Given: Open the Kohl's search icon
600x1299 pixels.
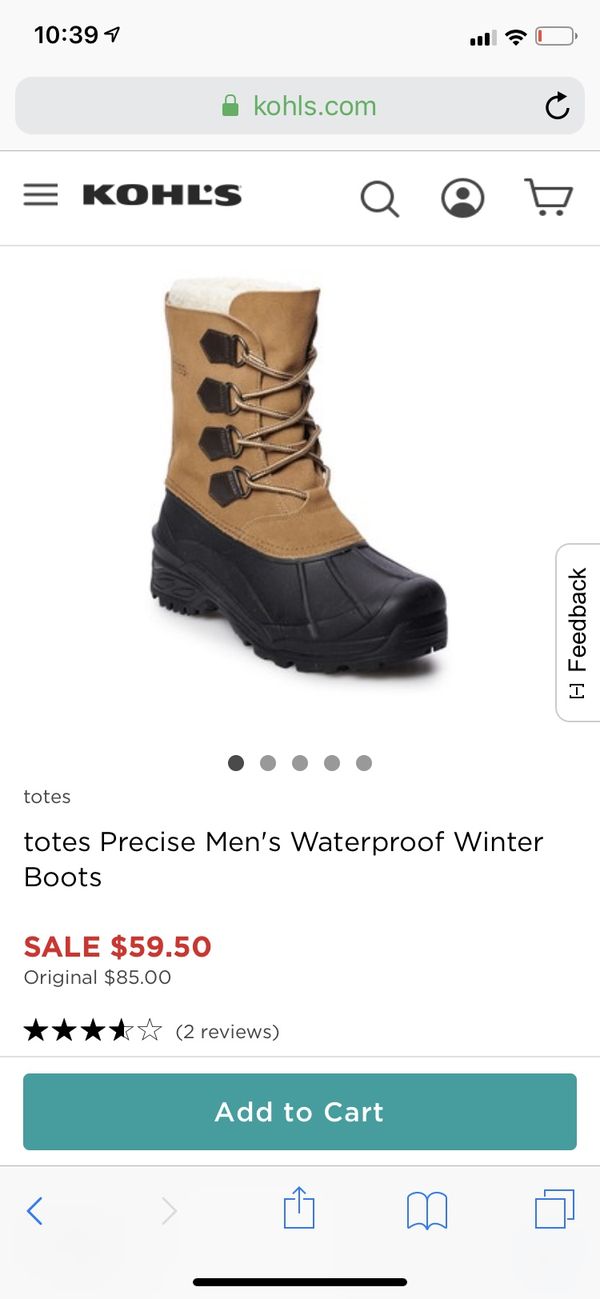Looking at the screenshot, I should [380, 198].
